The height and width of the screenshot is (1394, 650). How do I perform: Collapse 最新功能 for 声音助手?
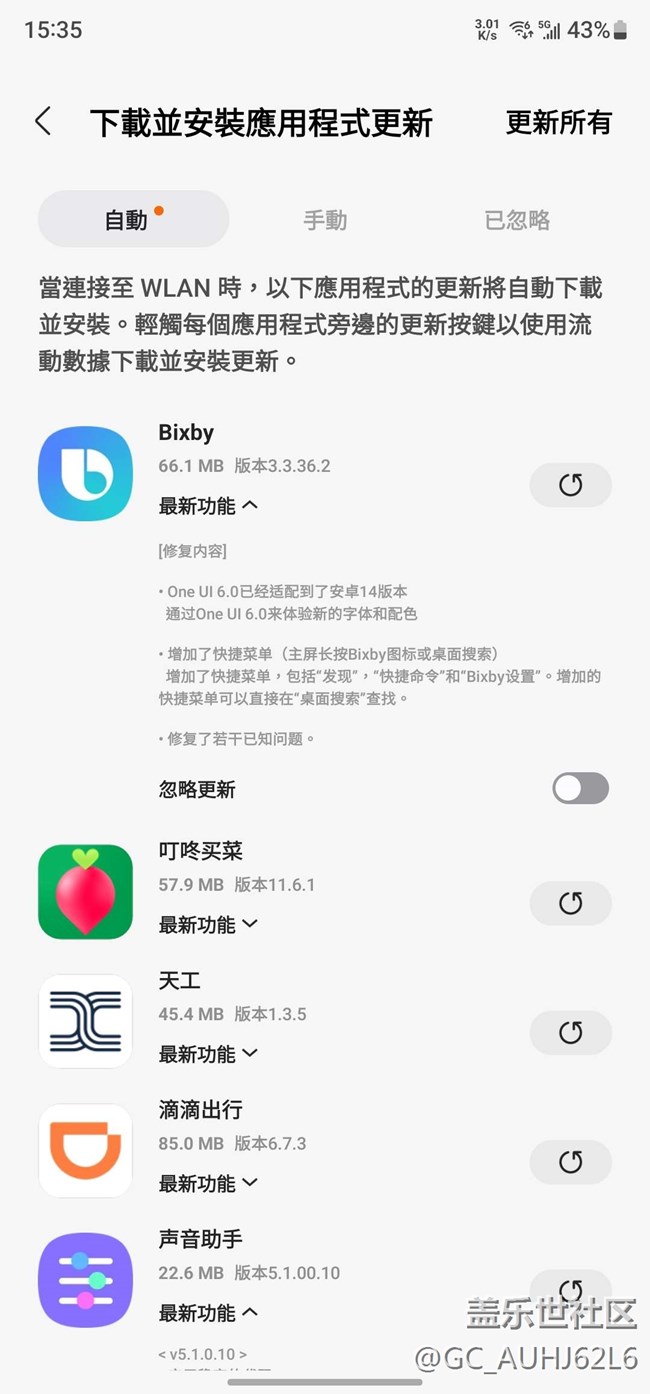tap(208, 1312)
